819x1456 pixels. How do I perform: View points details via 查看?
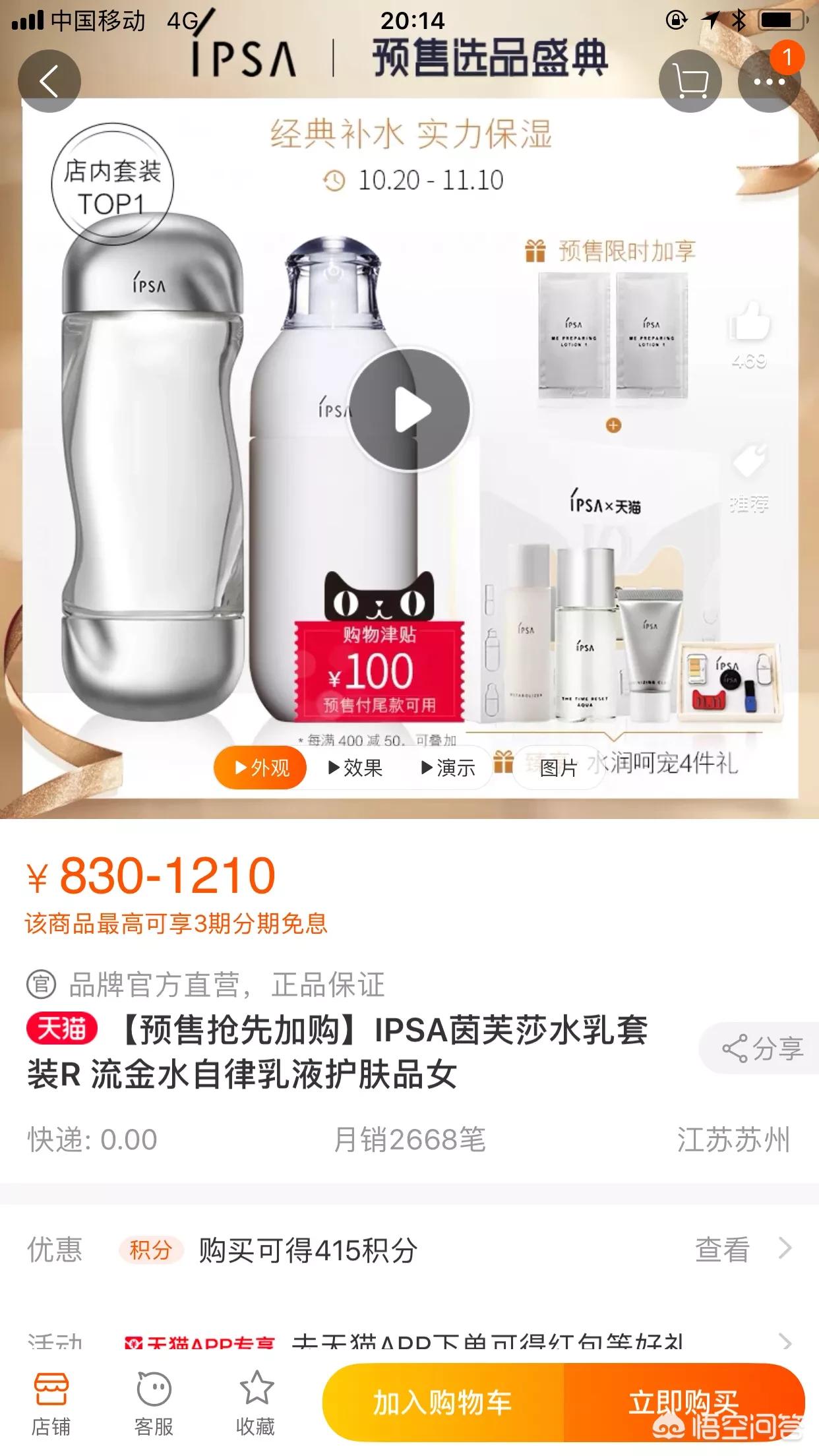click(x=742, y=1250)
